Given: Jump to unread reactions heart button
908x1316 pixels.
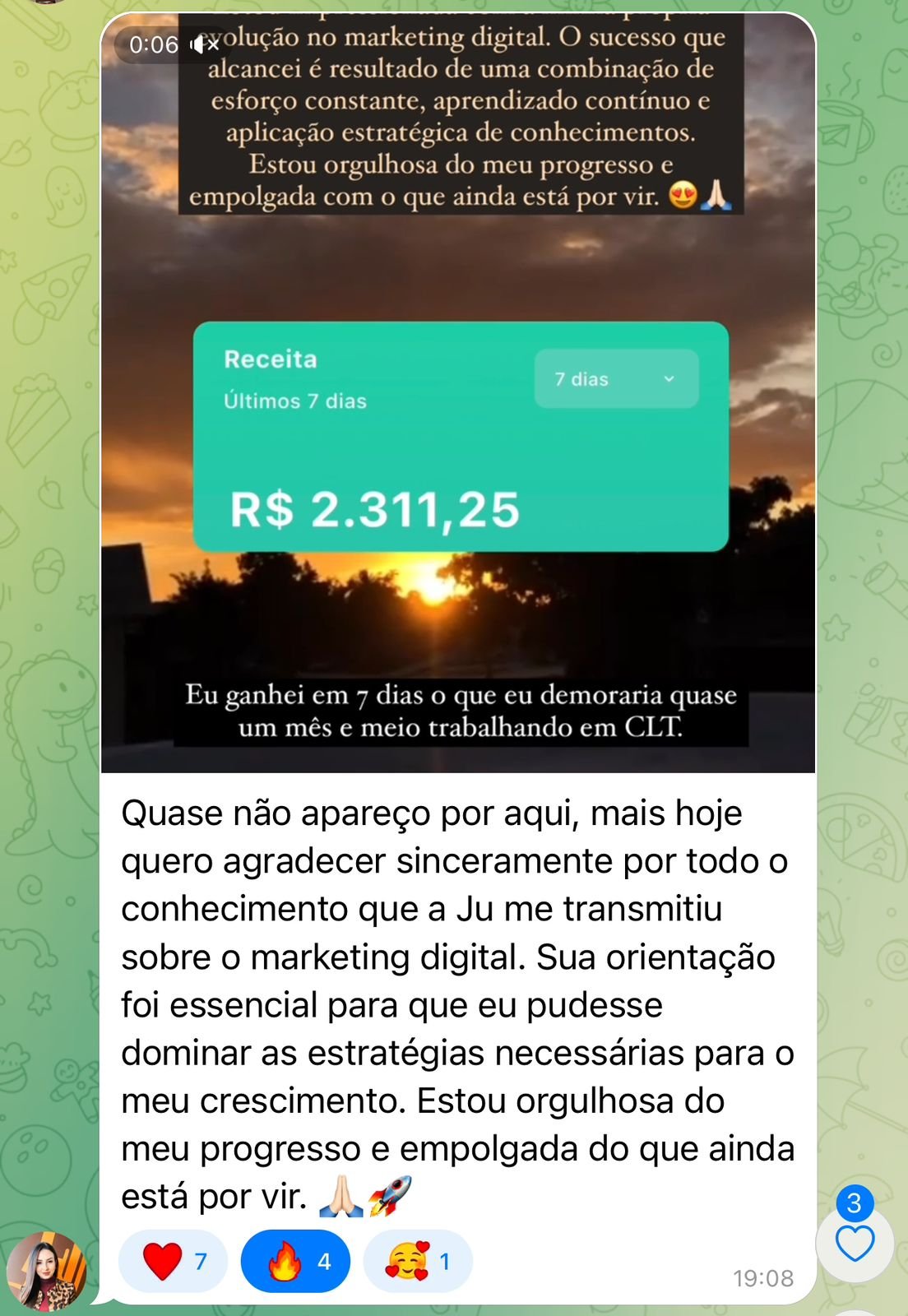Looking at the screenshot, I should (x=855, y=1242).
